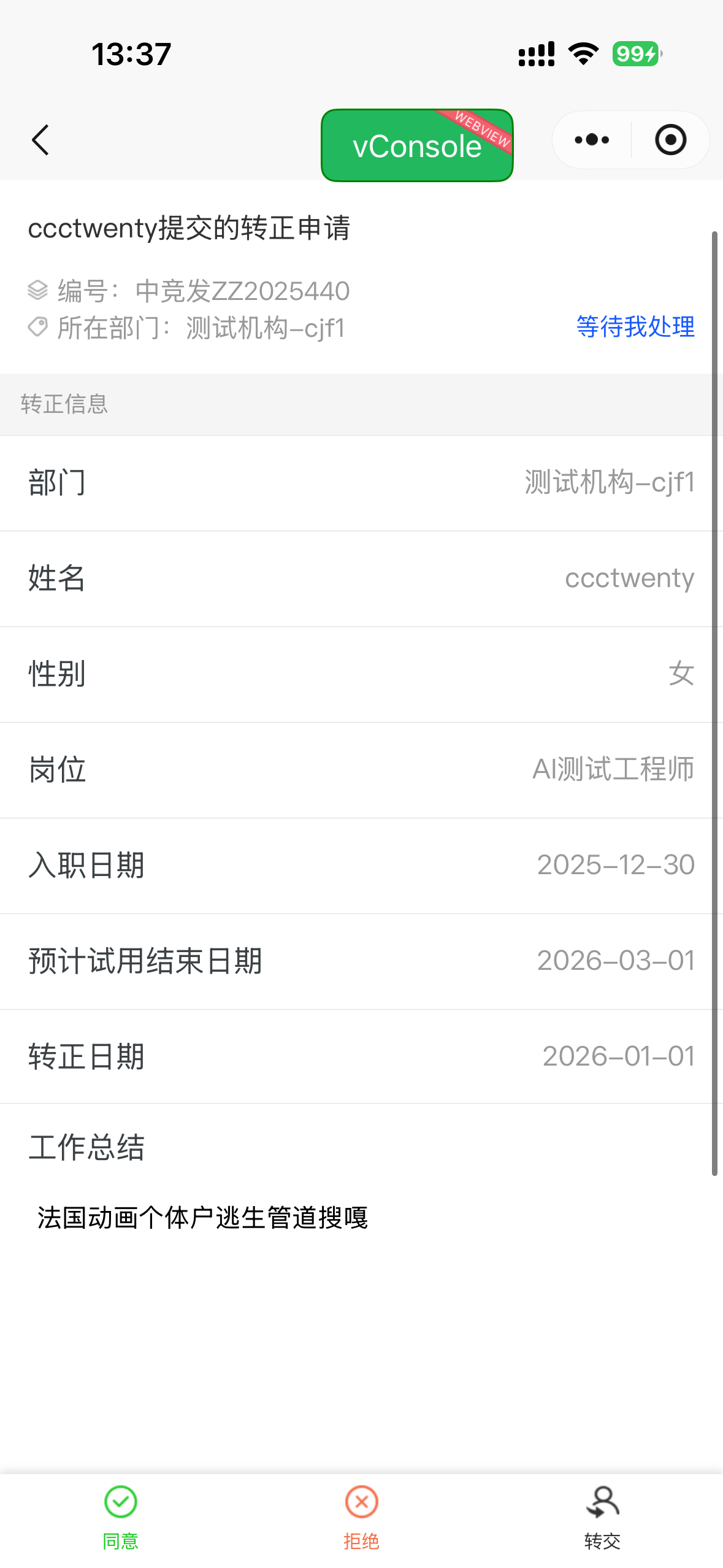Viewport: 723px width, 1568px height.
Task: Approve the request with 同意
Action: coord(120,1516)
